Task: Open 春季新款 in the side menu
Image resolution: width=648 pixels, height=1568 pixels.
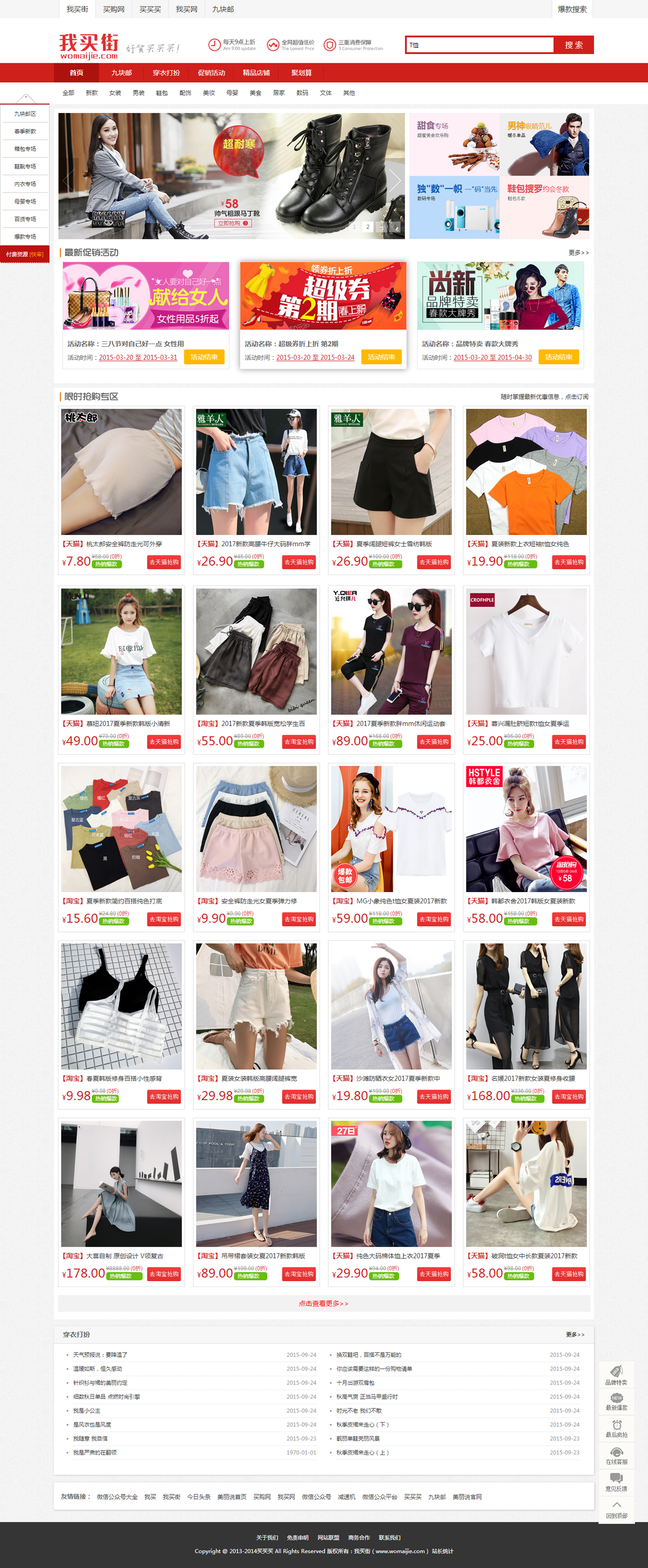Action: point(25,131)
